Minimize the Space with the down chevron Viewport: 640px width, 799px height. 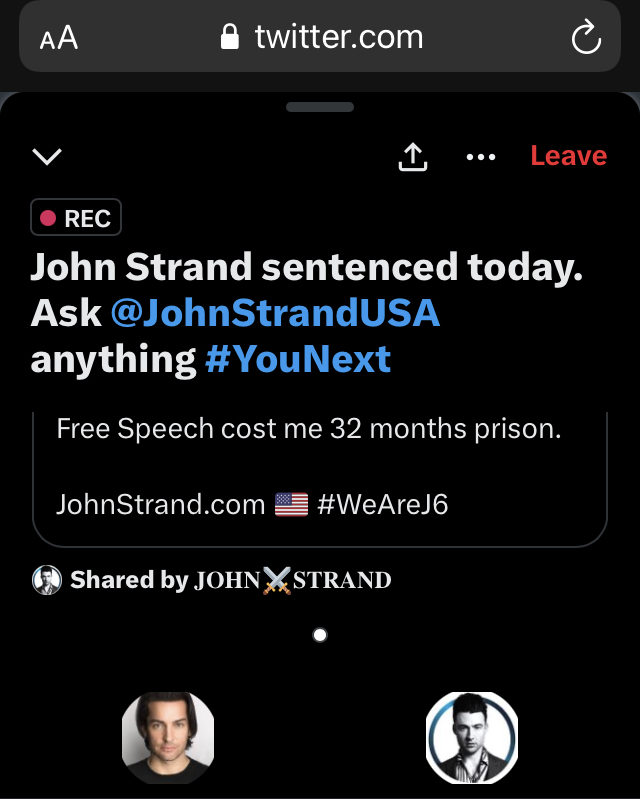click(x=47, y=156)
